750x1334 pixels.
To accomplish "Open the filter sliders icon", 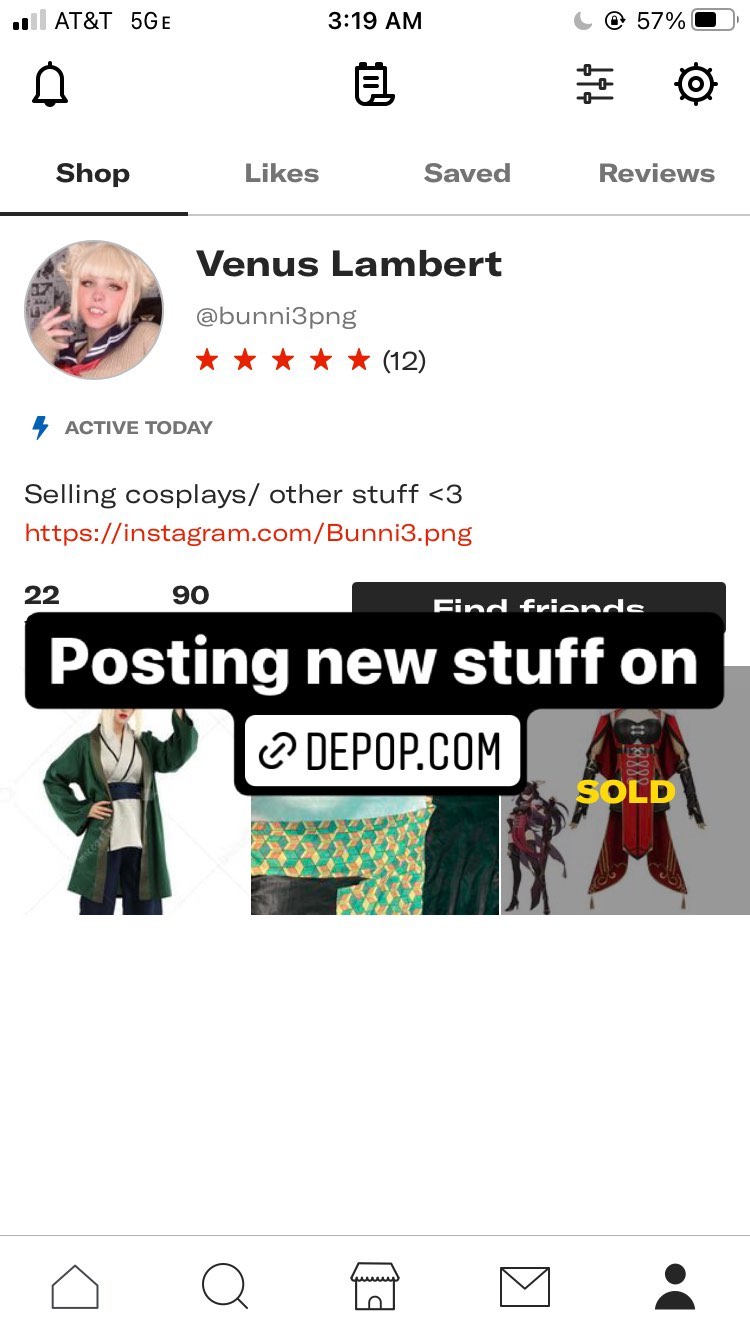I will click(x=595, y=85).
